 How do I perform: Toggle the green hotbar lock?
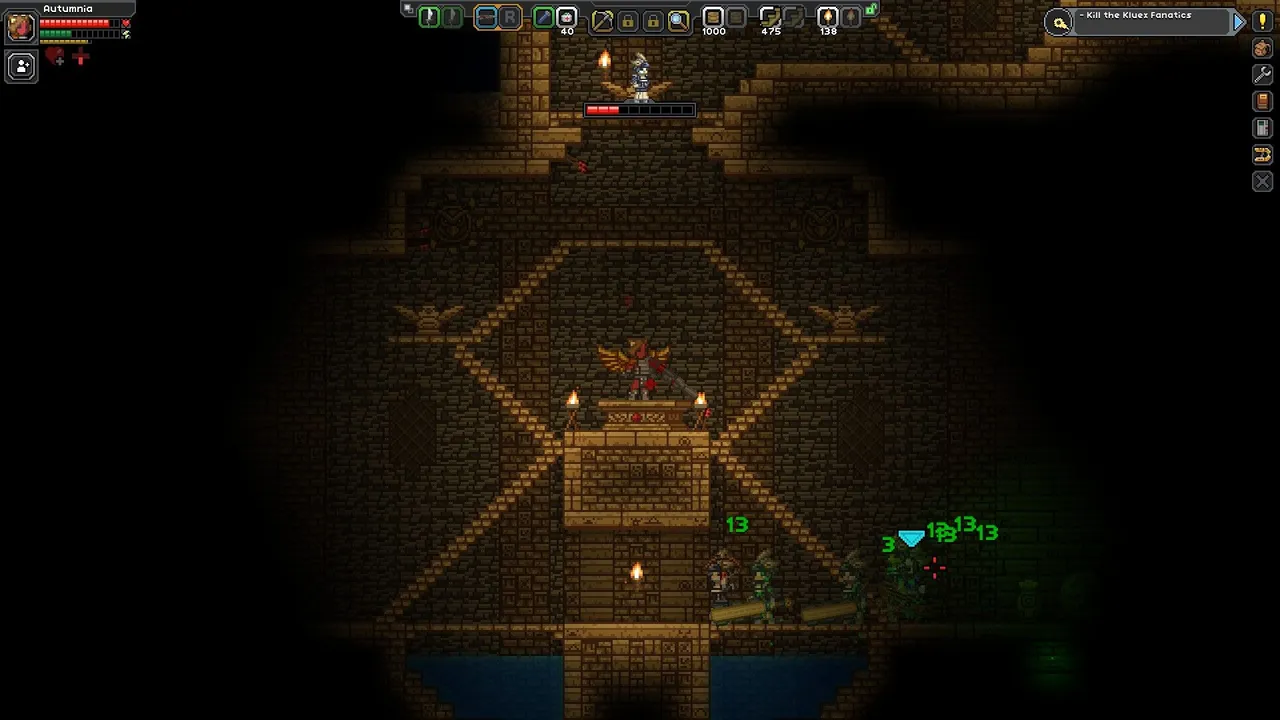(871, 10)
